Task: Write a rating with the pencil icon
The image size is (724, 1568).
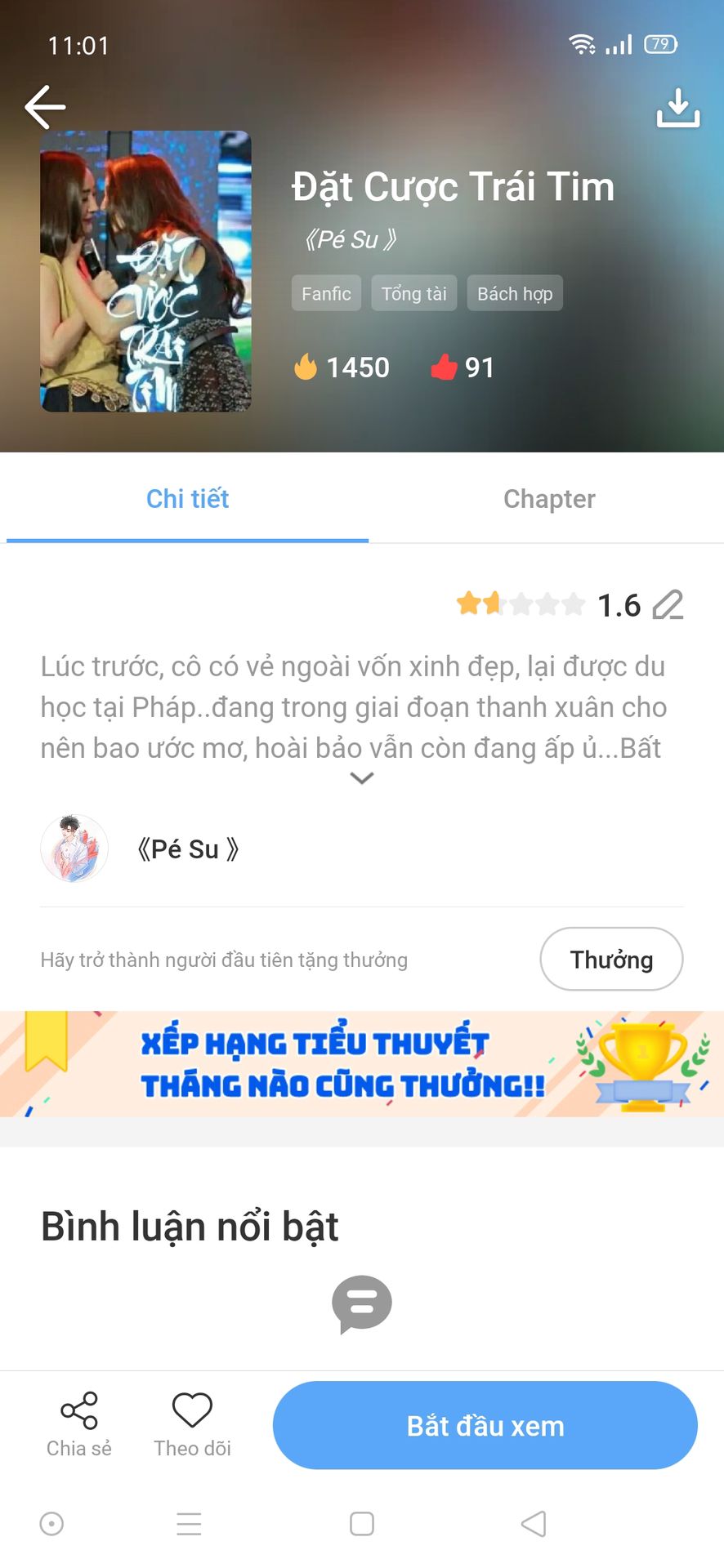Action: 668,605
